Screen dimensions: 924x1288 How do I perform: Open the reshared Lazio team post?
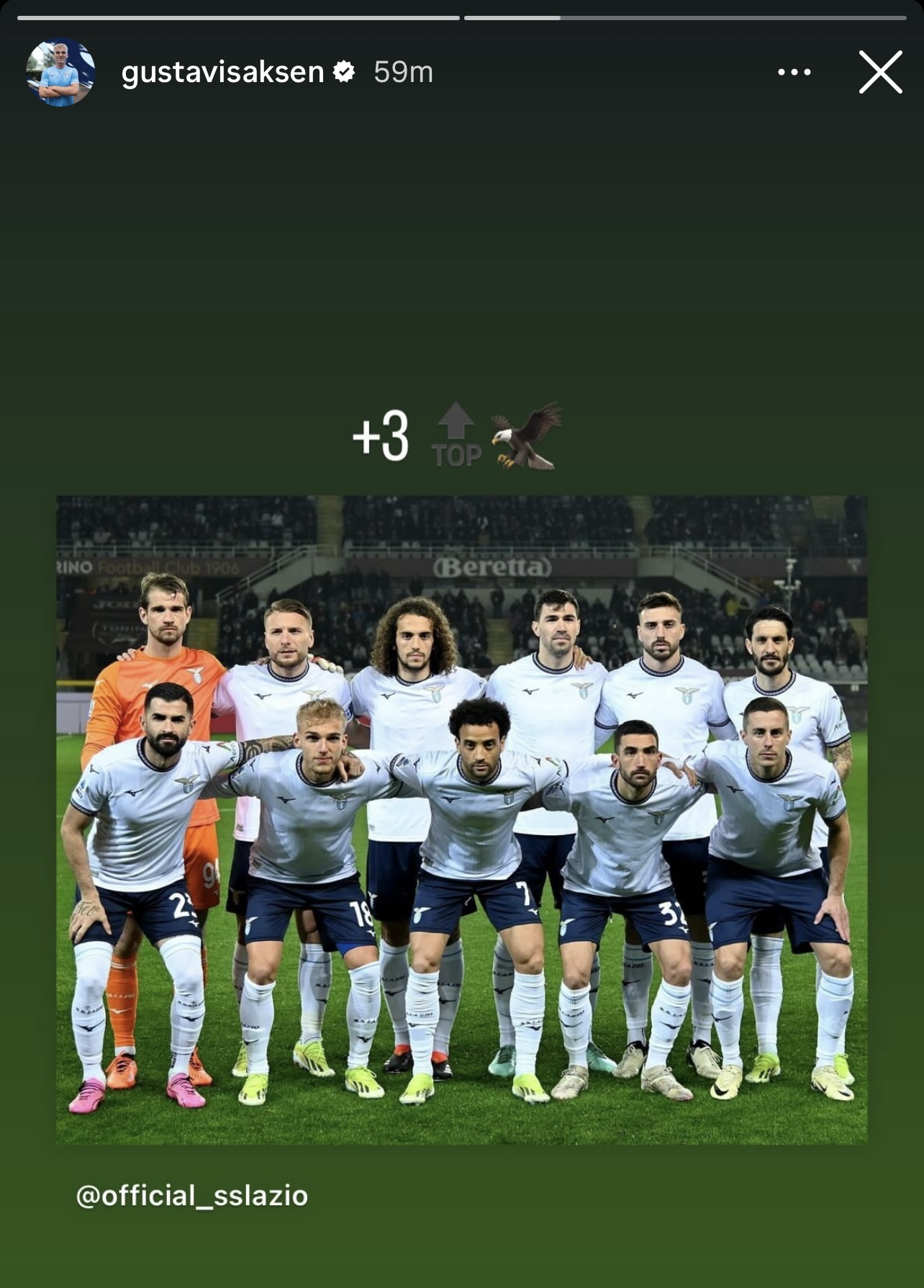click(461, 819)
